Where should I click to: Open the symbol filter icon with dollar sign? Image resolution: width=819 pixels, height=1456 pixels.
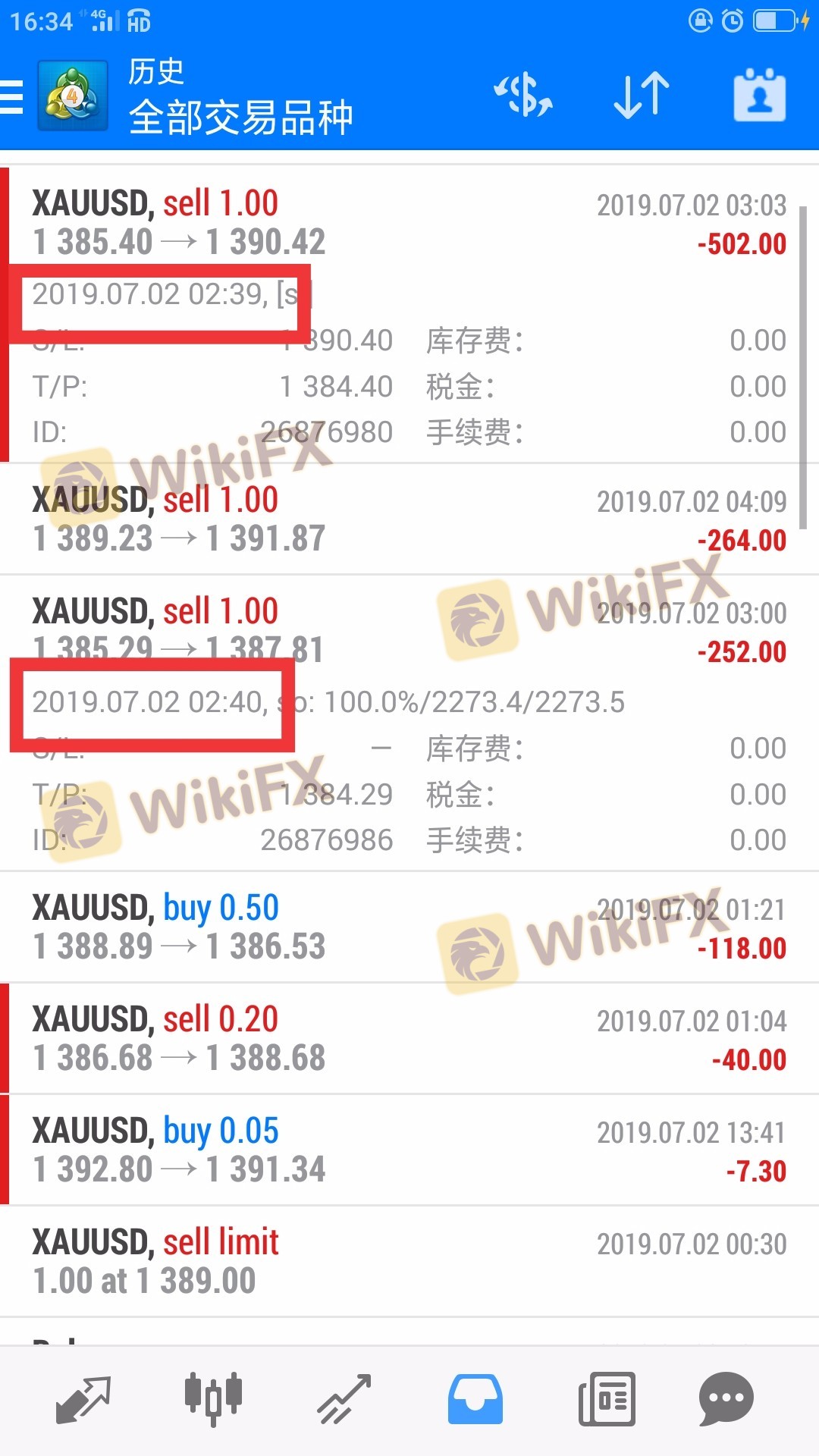coord(523,96)
